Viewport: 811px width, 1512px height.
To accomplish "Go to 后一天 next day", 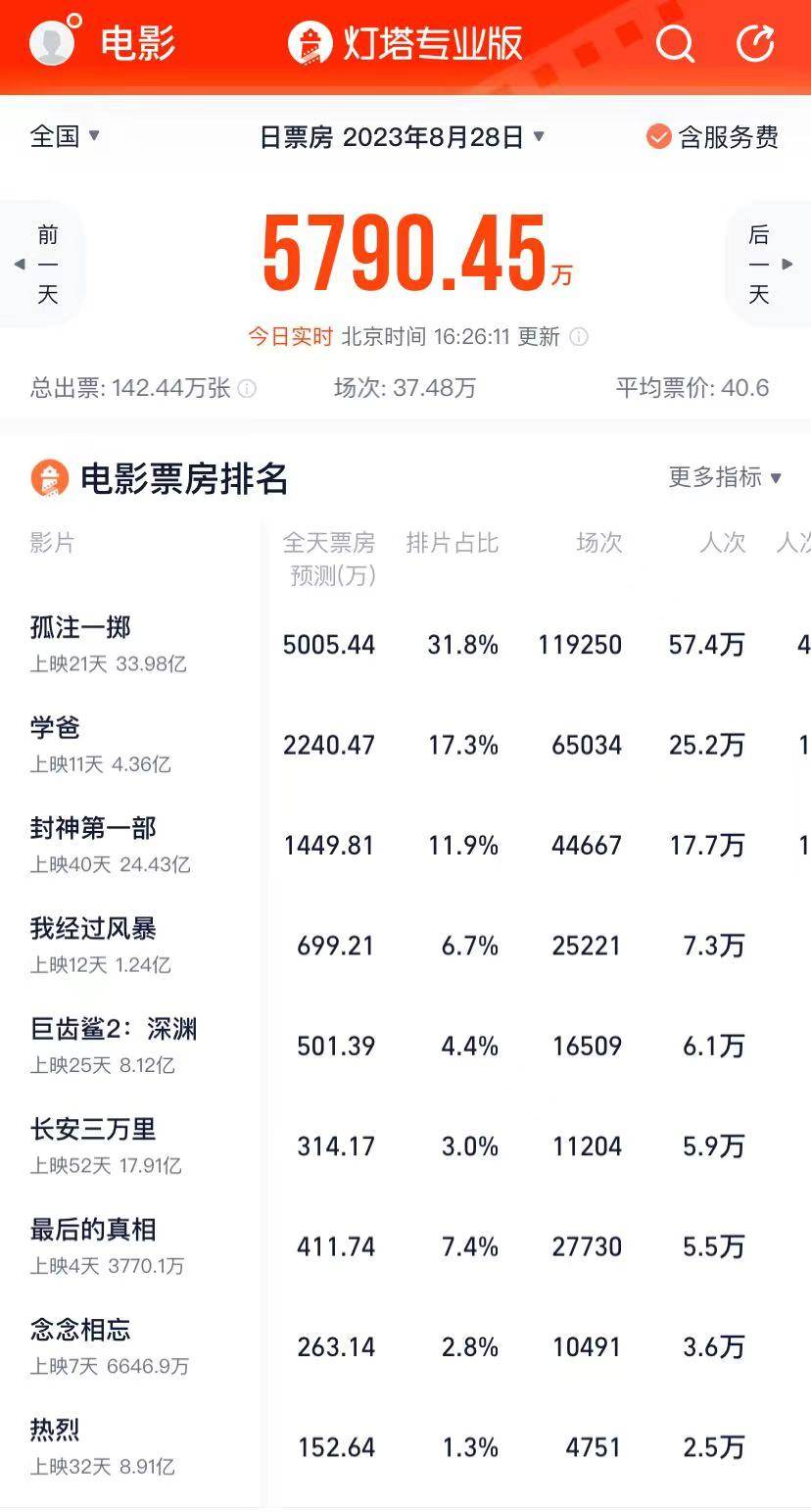I will tap(766, 265).
